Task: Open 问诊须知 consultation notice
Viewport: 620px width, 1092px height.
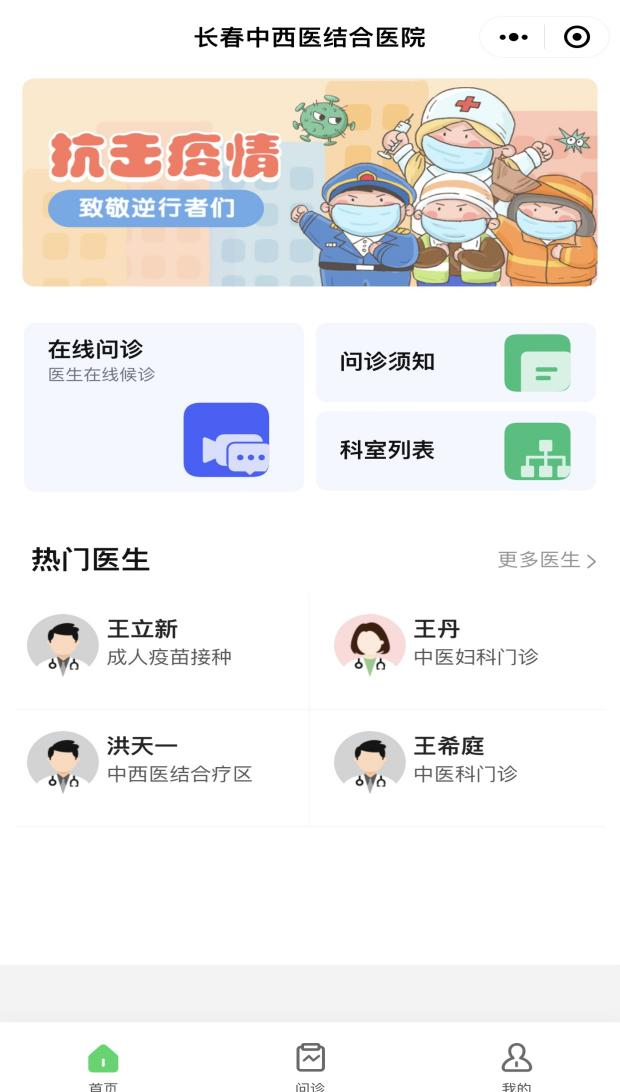Action: [456, 362]
